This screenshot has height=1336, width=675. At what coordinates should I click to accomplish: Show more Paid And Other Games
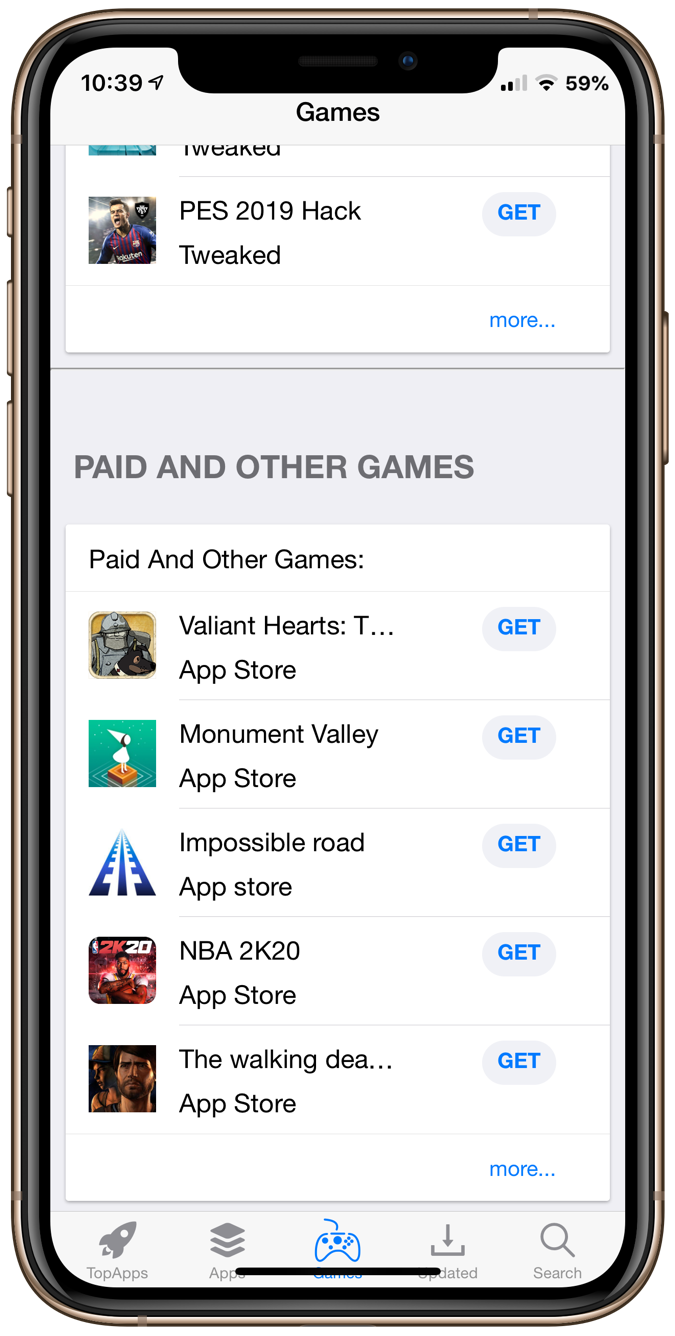tap(521, 1169)
